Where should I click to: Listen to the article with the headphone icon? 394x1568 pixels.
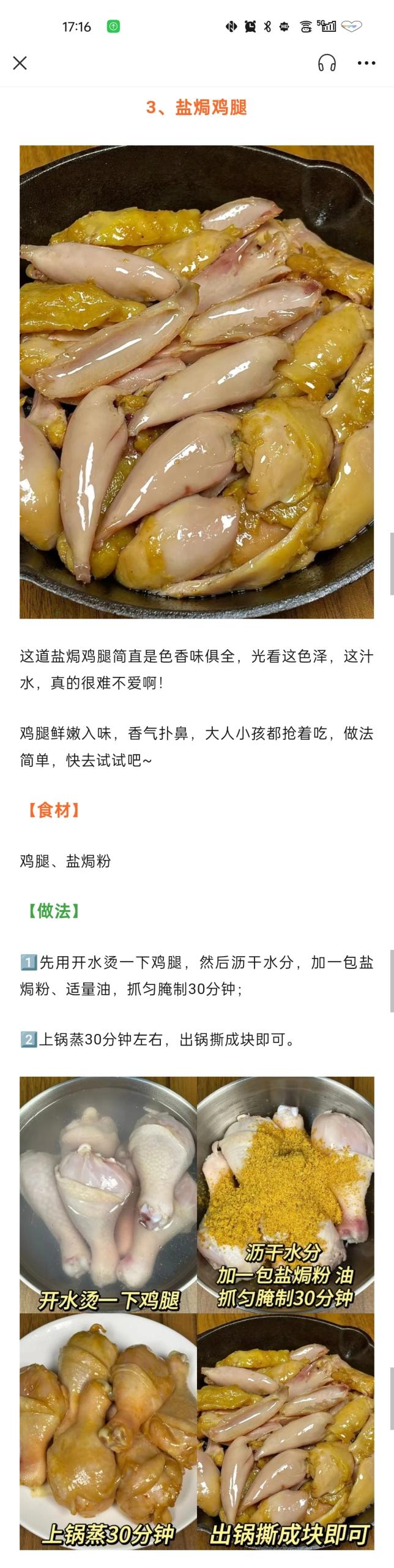pyautogui.click(x=327, y=63)
